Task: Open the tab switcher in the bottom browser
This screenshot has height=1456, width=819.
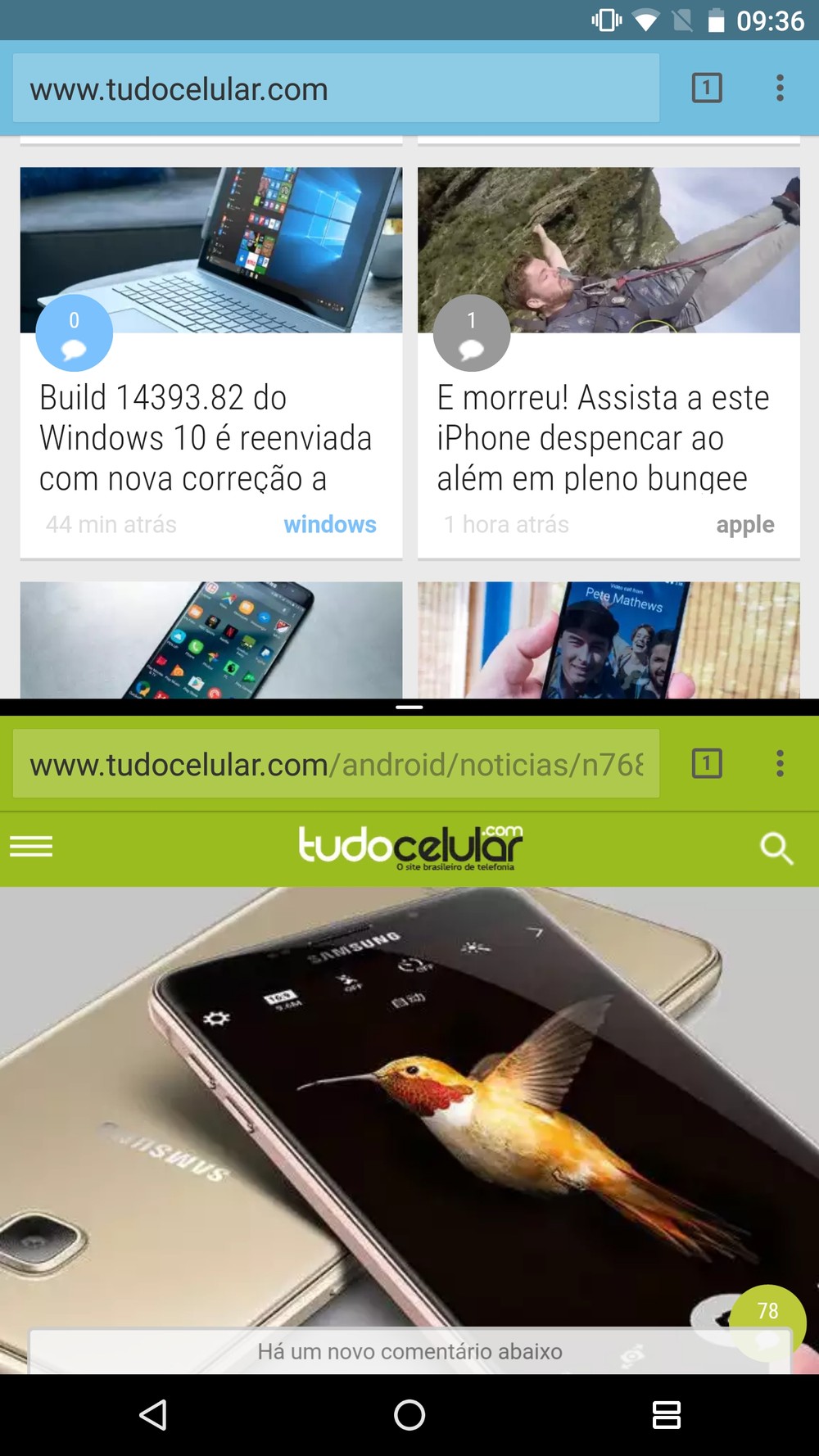Action: (x=707, y=764)
